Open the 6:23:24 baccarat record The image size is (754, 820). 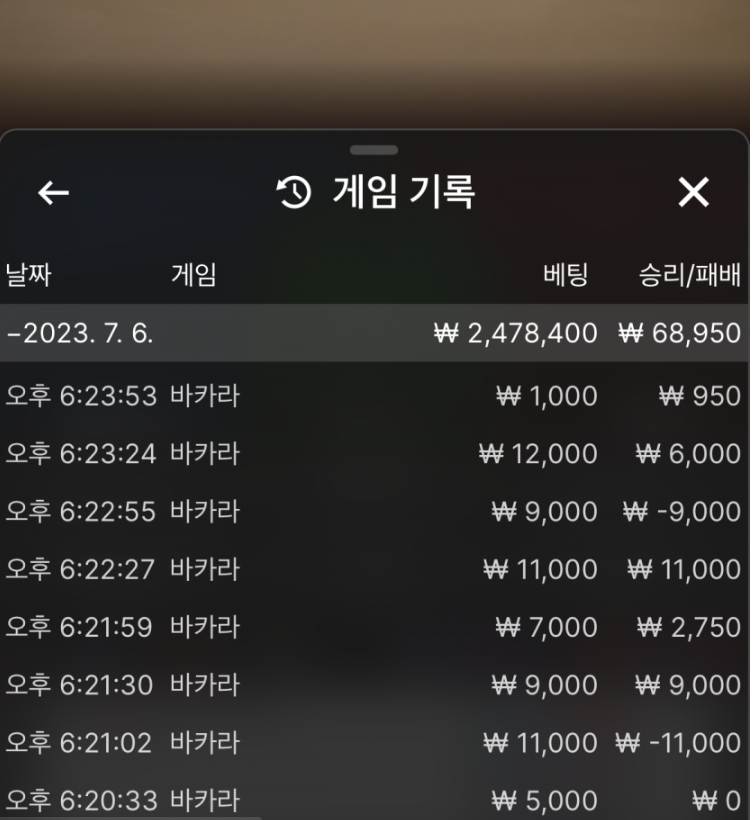(375, 454)
